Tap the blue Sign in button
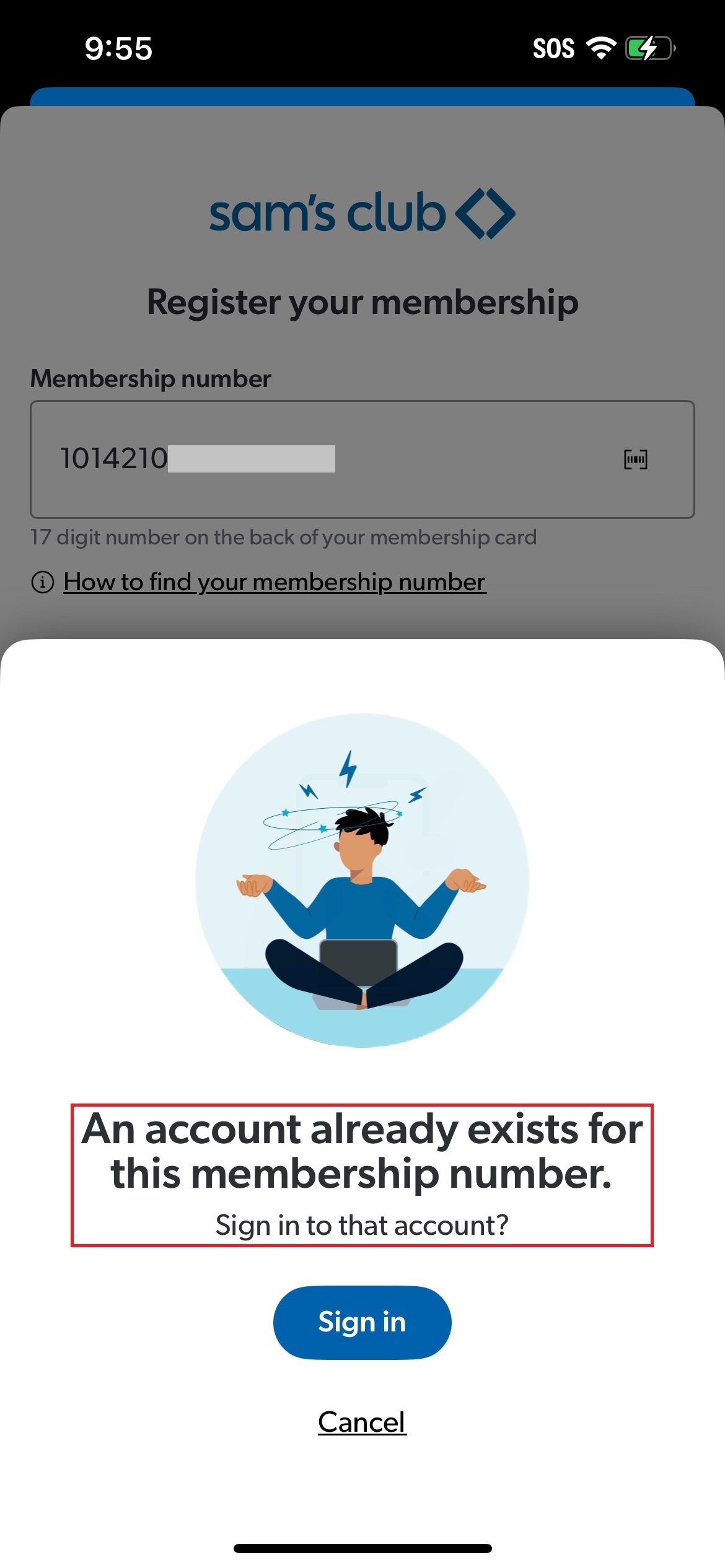The height and width of the screenshot is (1568, 725). pos(362,1322)
